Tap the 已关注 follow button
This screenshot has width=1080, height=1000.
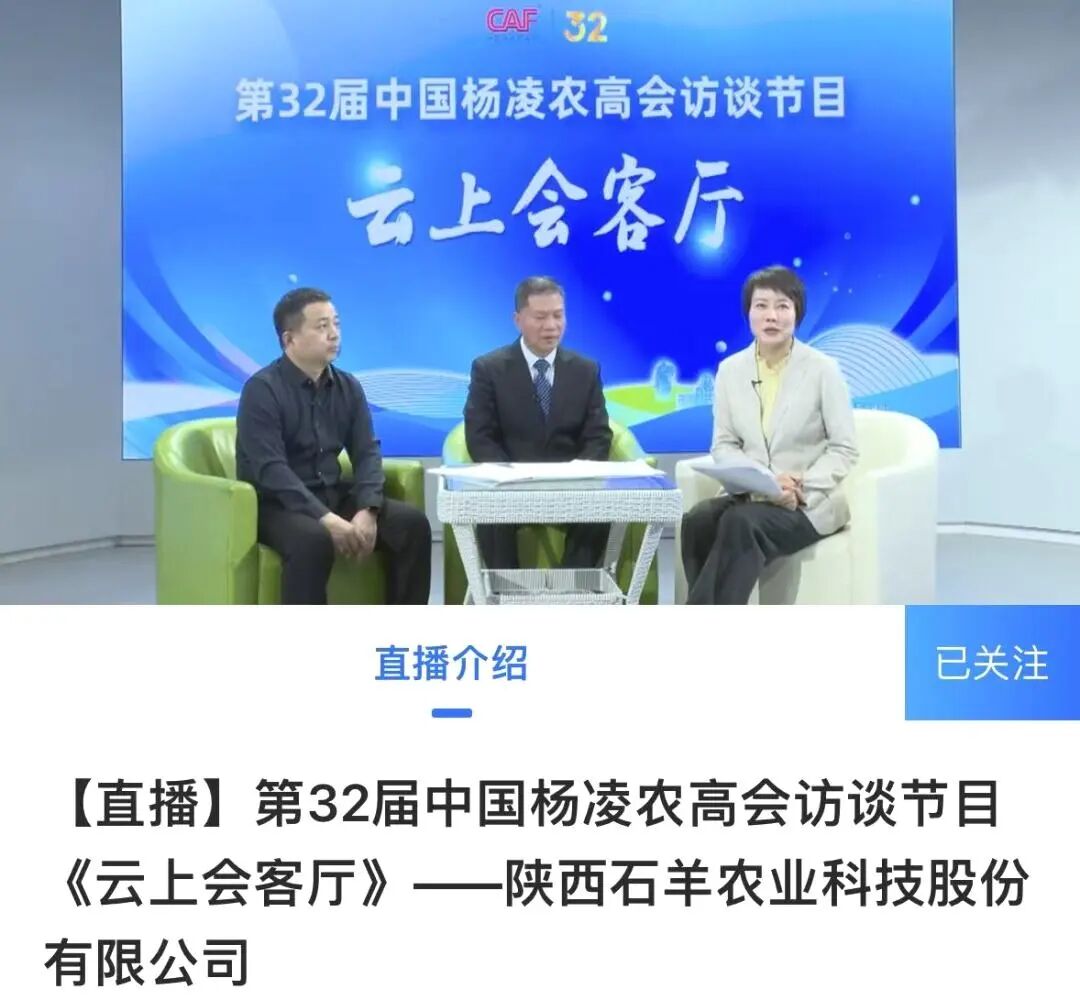pos(991,663)
